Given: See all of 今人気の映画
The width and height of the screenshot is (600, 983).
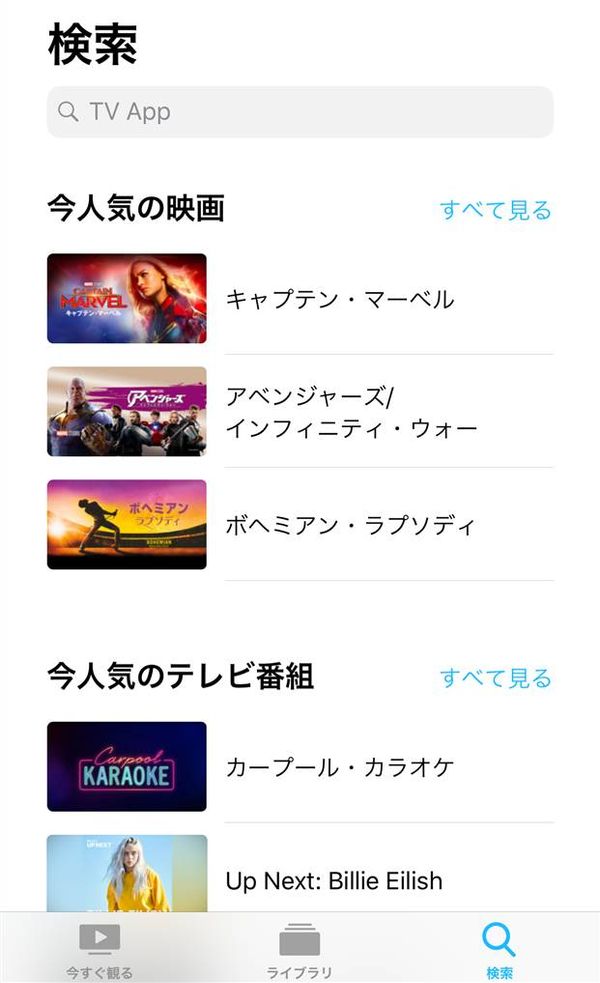Looking at the screenshot, I should (x=495, y=210).
